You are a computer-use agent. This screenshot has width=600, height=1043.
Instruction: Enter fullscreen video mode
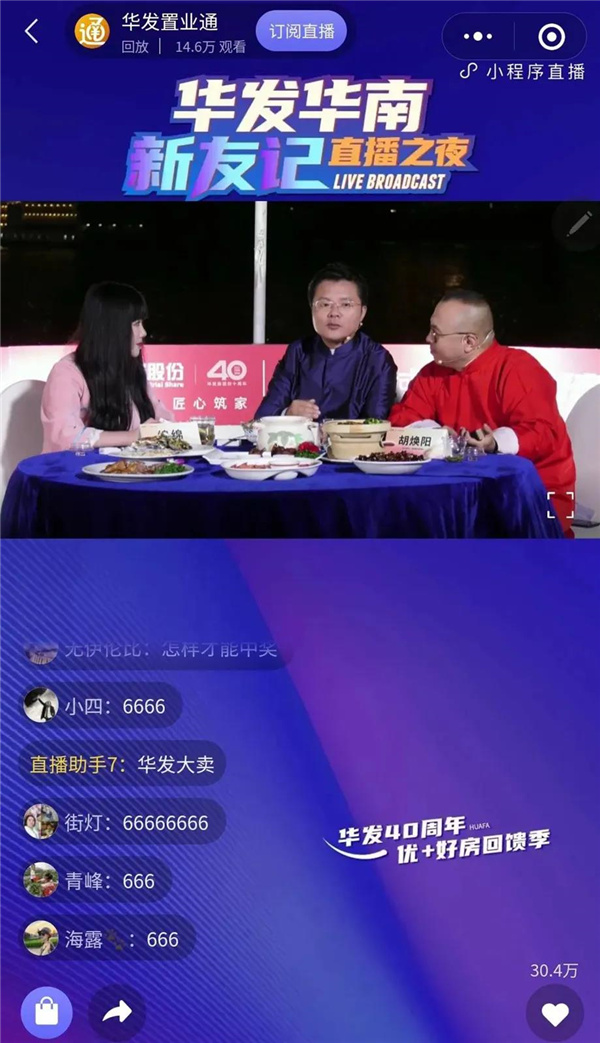(x=560, y=505)
